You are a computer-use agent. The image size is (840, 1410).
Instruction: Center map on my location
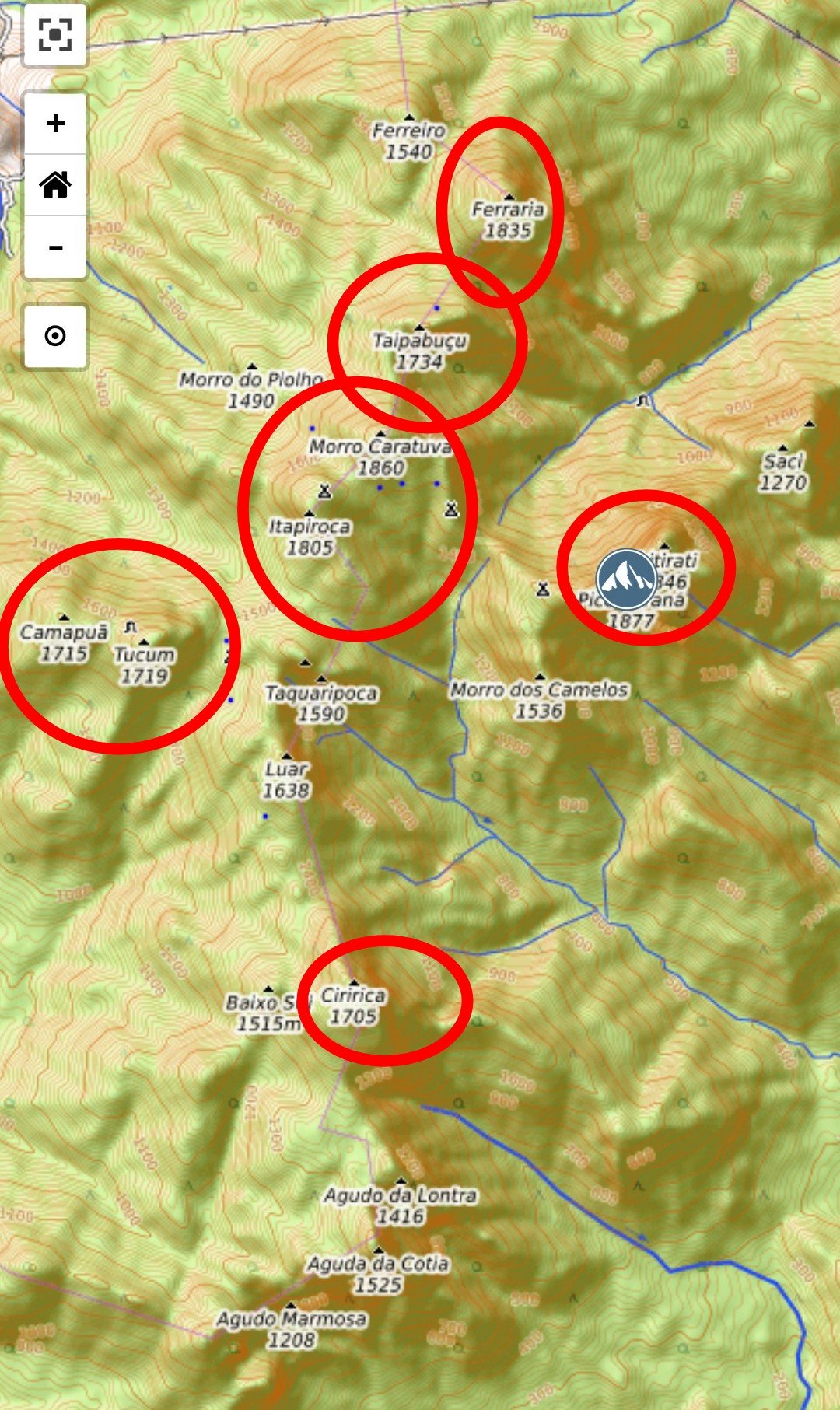click(55, 336)
